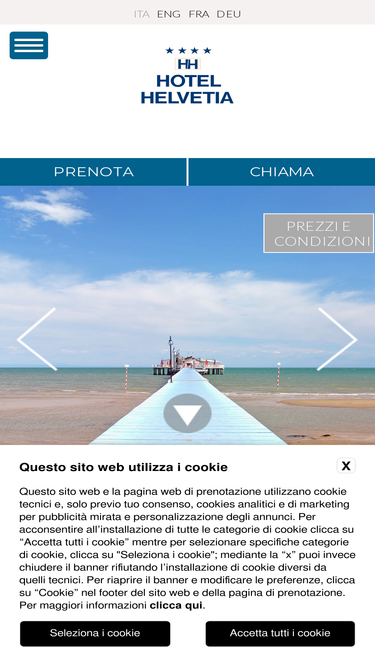
Task: Choose Seleziona i cookie
Action: pyautogui.click(x=95, y=633)
